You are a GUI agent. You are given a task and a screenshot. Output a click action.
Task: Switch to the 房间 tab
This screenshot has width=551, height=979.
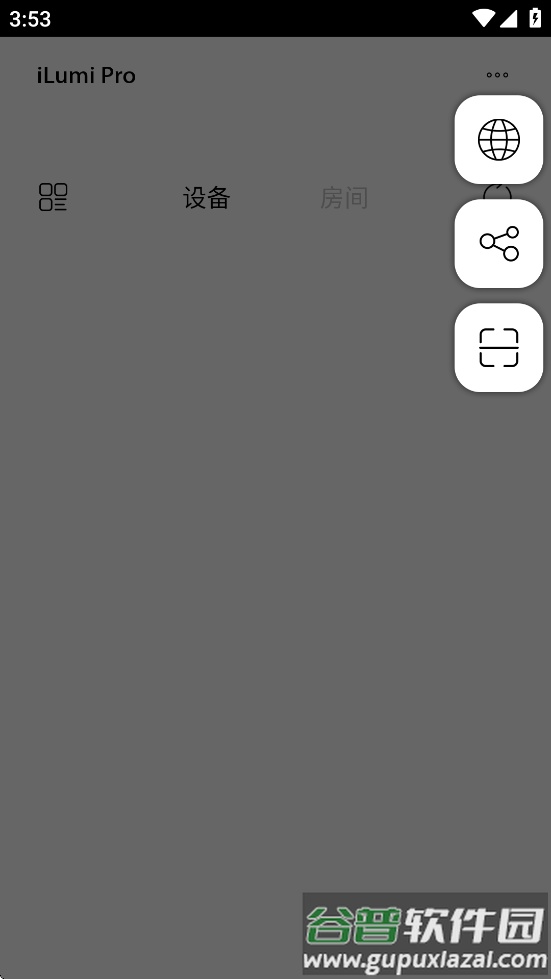point(344,198)
